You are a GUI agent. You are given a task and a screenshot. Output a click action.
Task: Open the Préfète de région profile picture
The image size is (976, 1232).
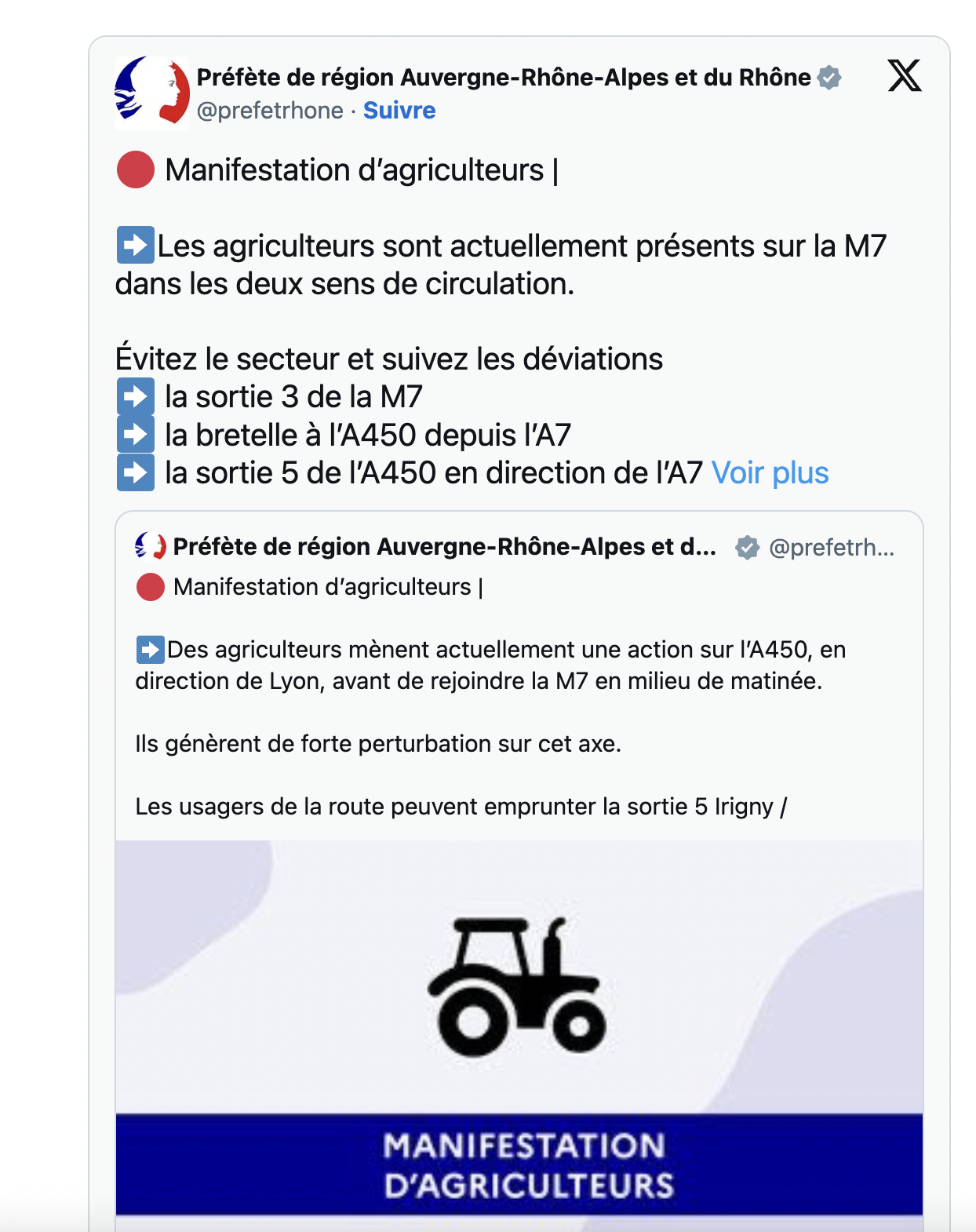[152, 91]
